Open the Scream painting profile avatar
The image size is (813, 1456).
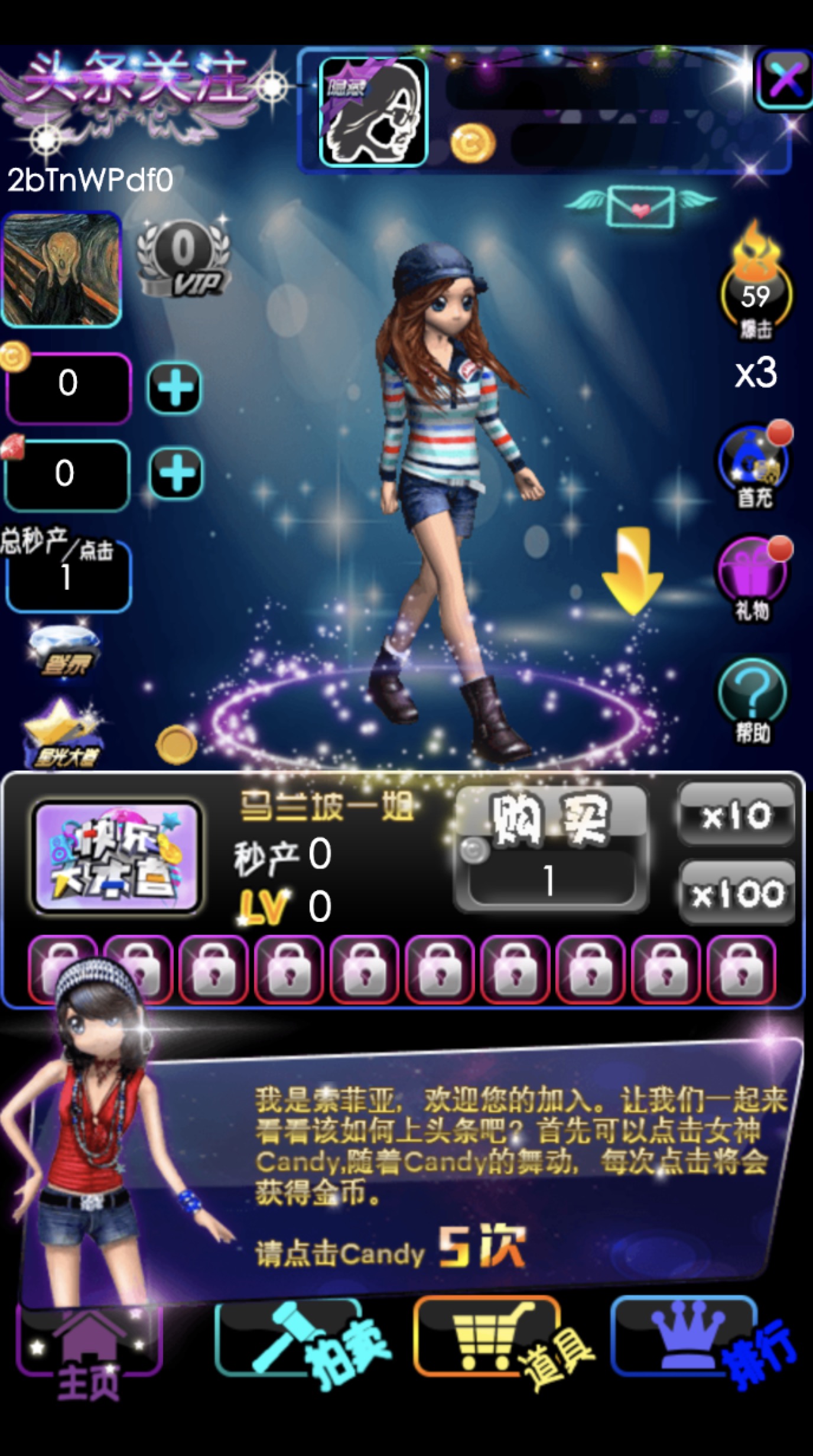[x=61, y=269]
